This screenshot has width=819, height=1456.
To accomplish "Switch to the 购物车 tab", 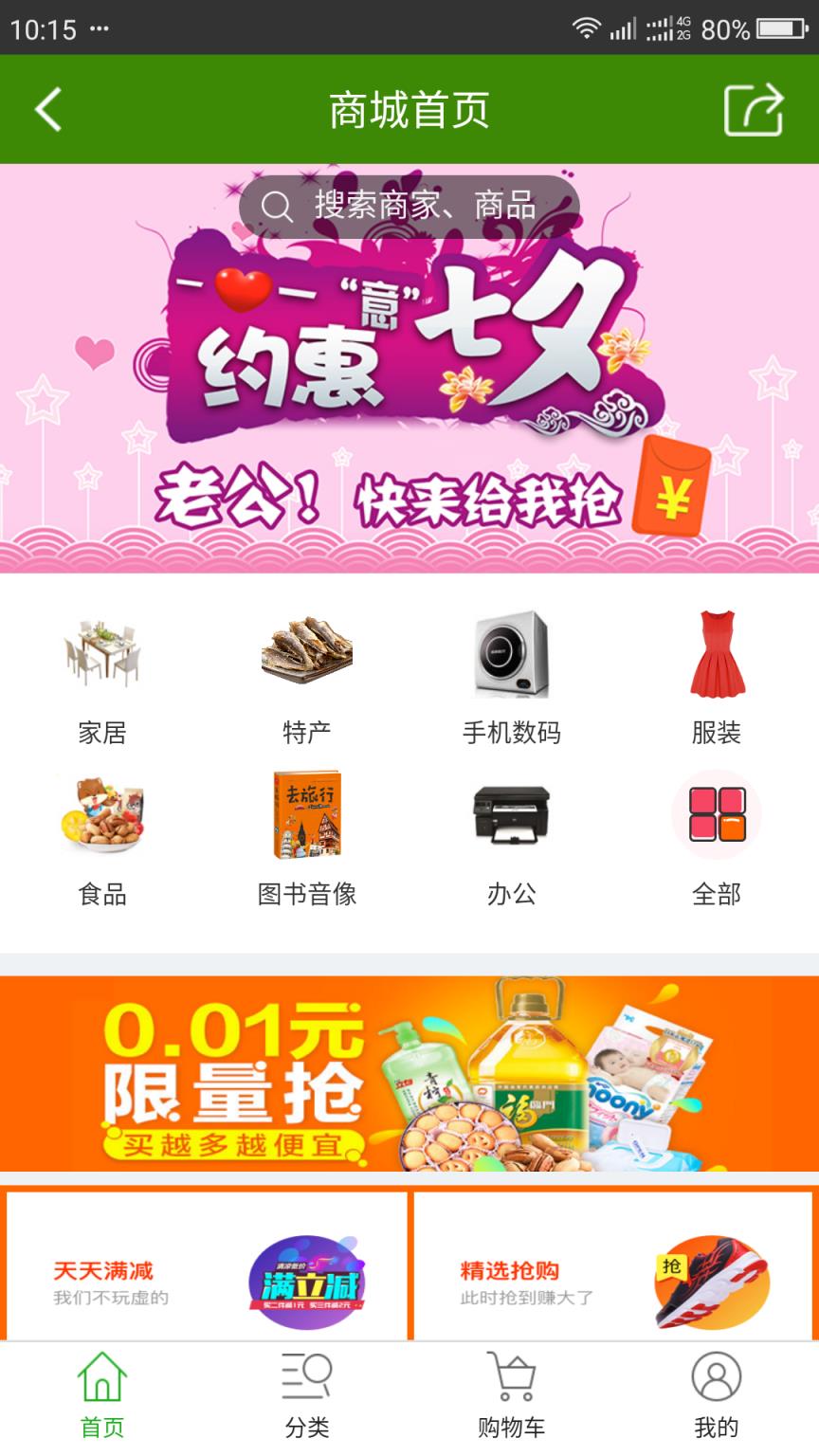I will point(510,1393).
